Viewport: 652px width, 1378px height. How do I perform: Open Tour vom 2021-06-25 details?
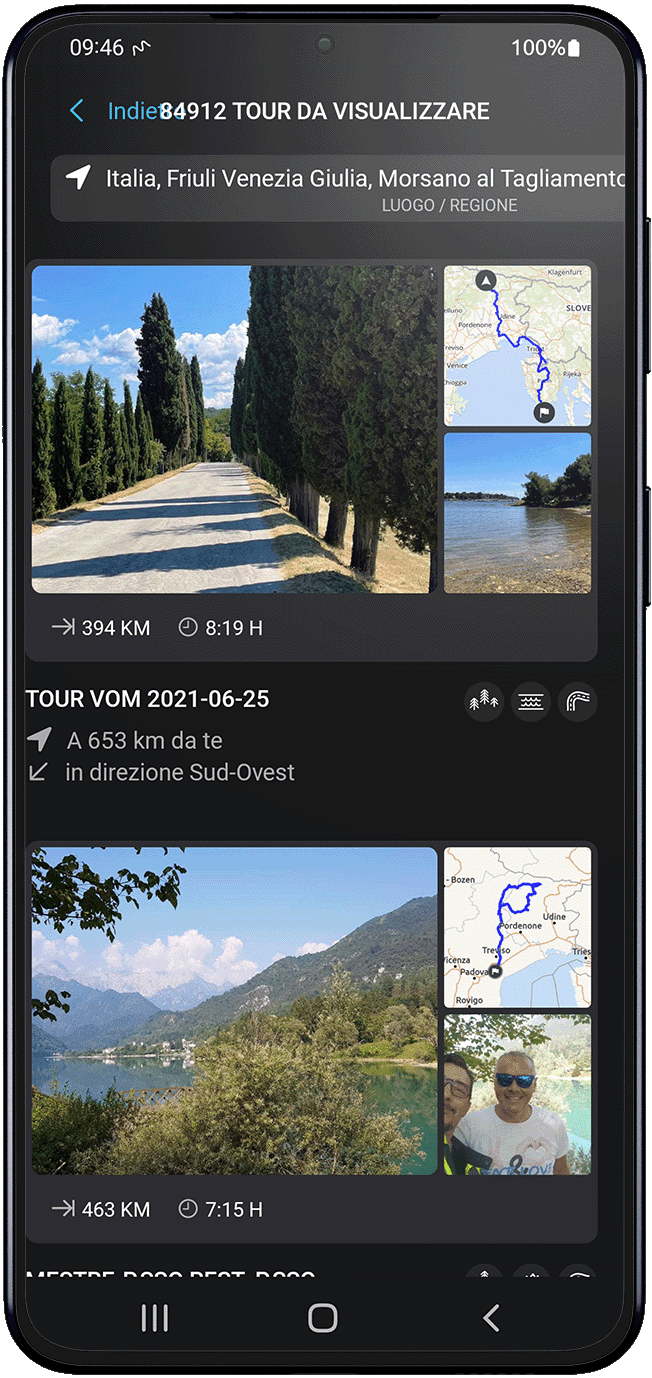(x=148, y=699)
